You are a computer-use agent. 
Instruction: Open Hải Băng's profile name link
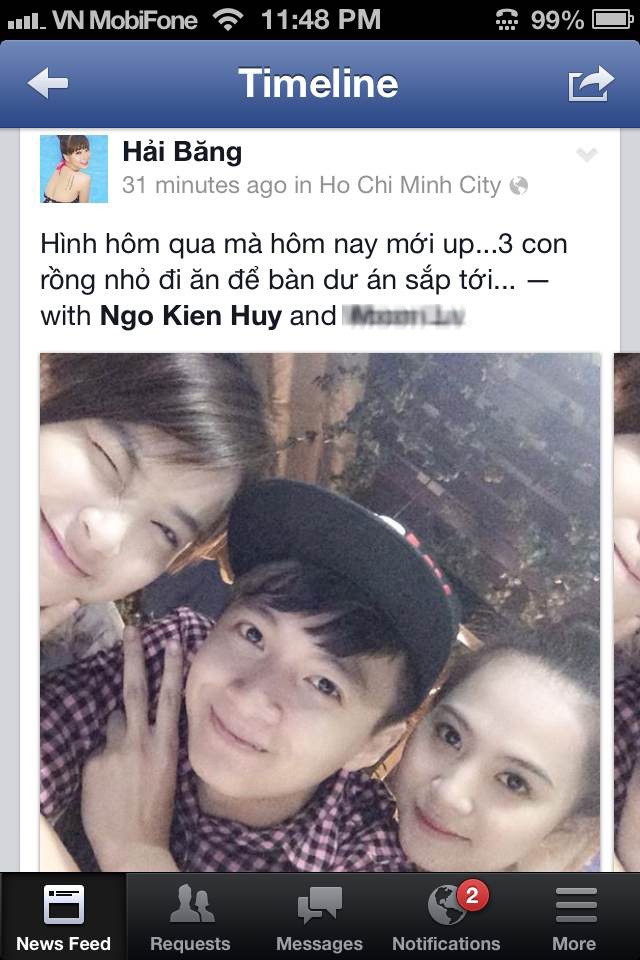coord(182,153)
